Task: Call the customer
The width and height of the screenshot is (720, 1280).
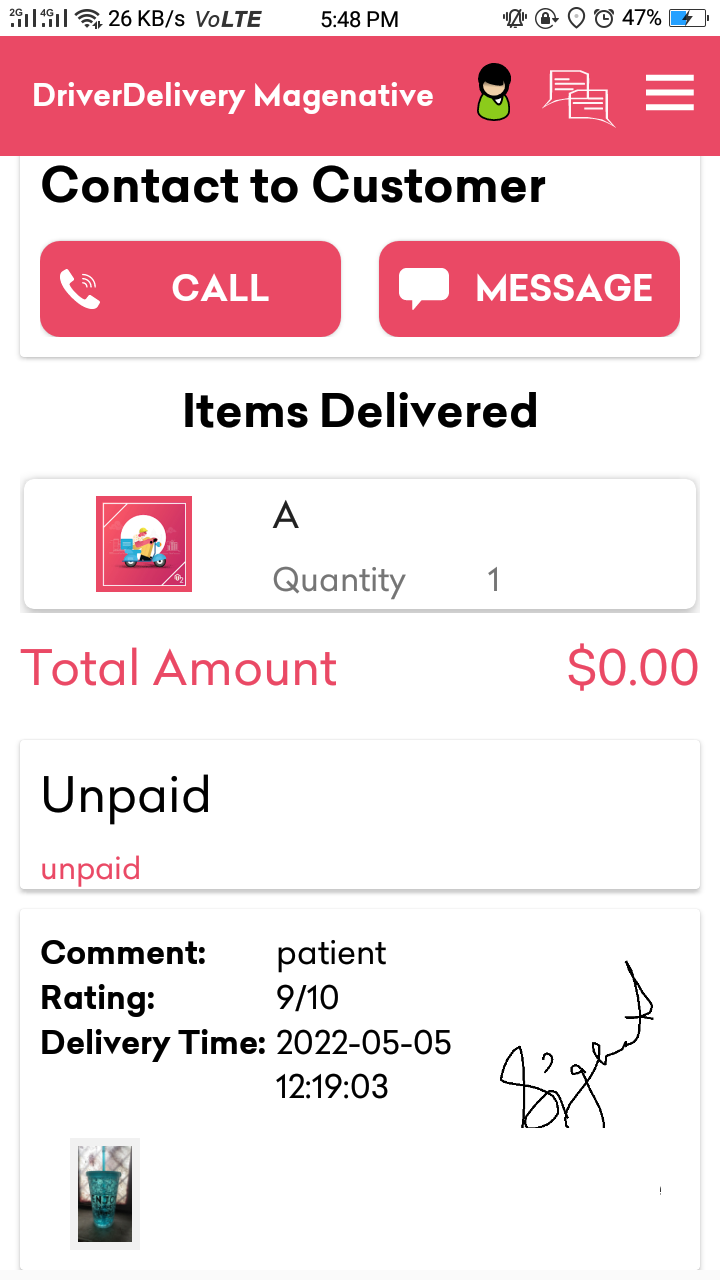Action: 190,288
